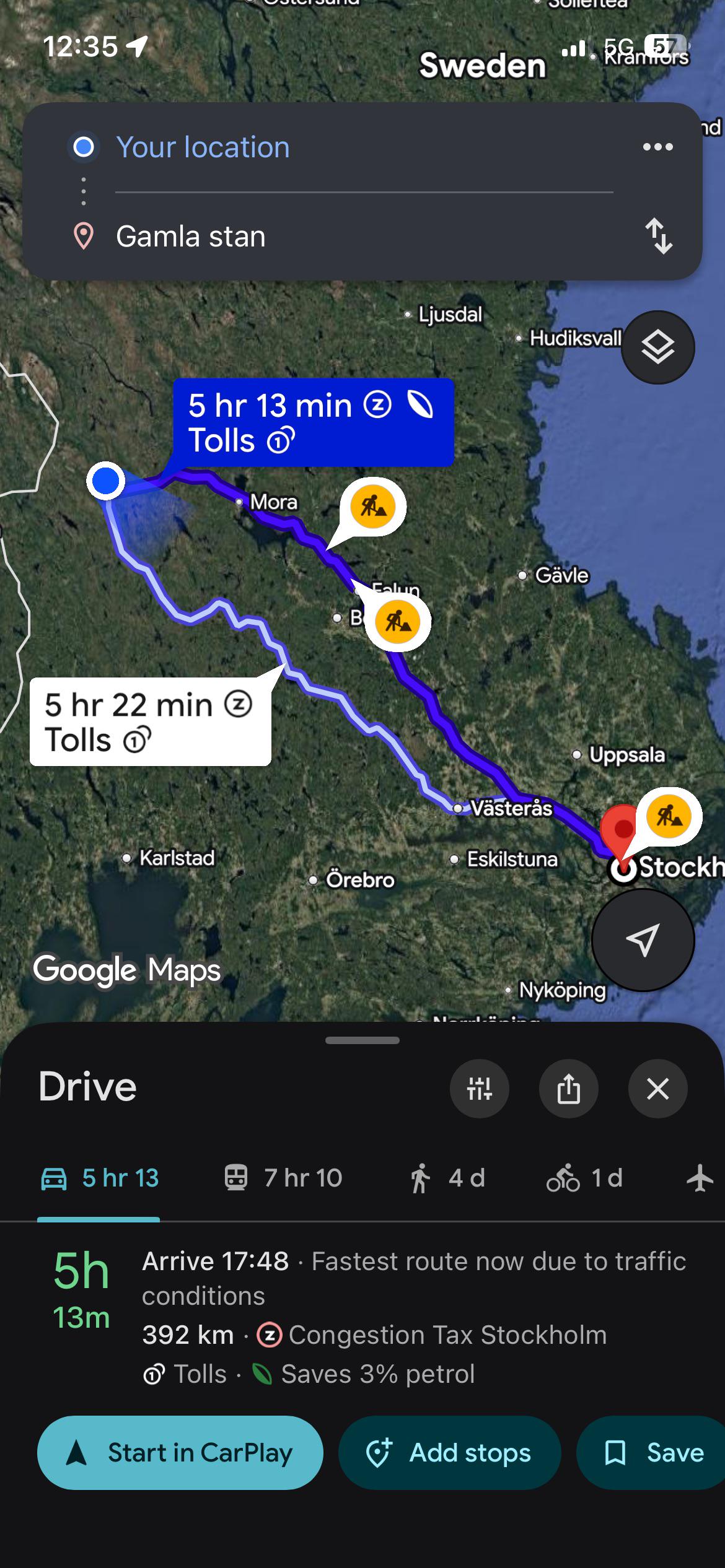Swap start and destination

pos(658,236)
